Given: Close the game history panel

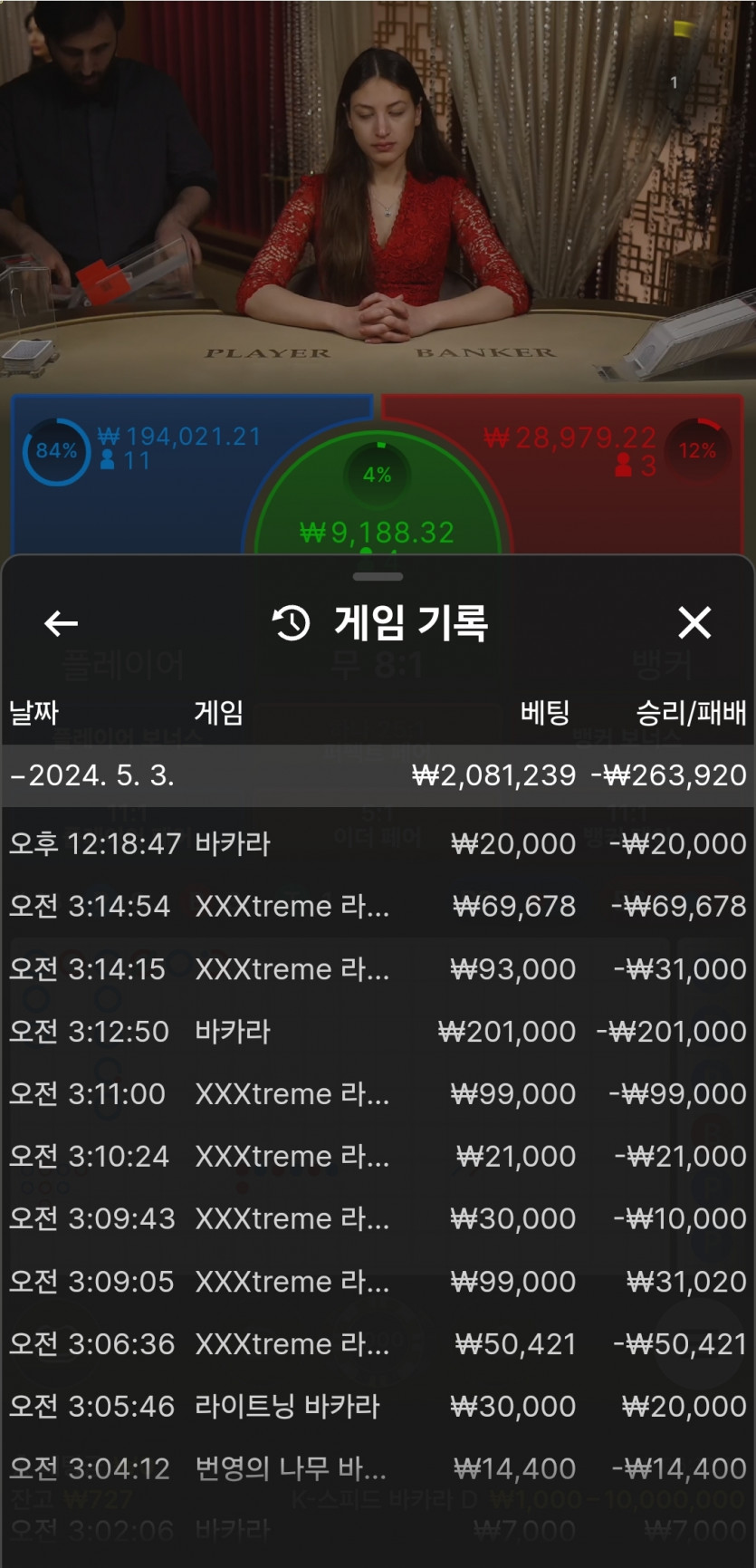Looking at the screenshot, I should (694, 623).
